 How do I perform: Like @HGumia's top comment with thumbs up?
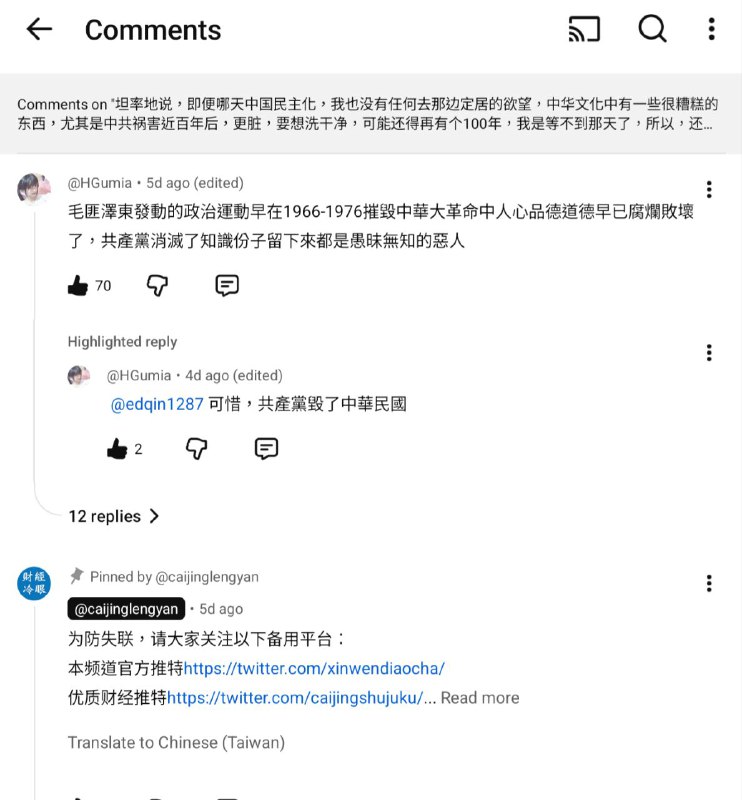(77, 285)
